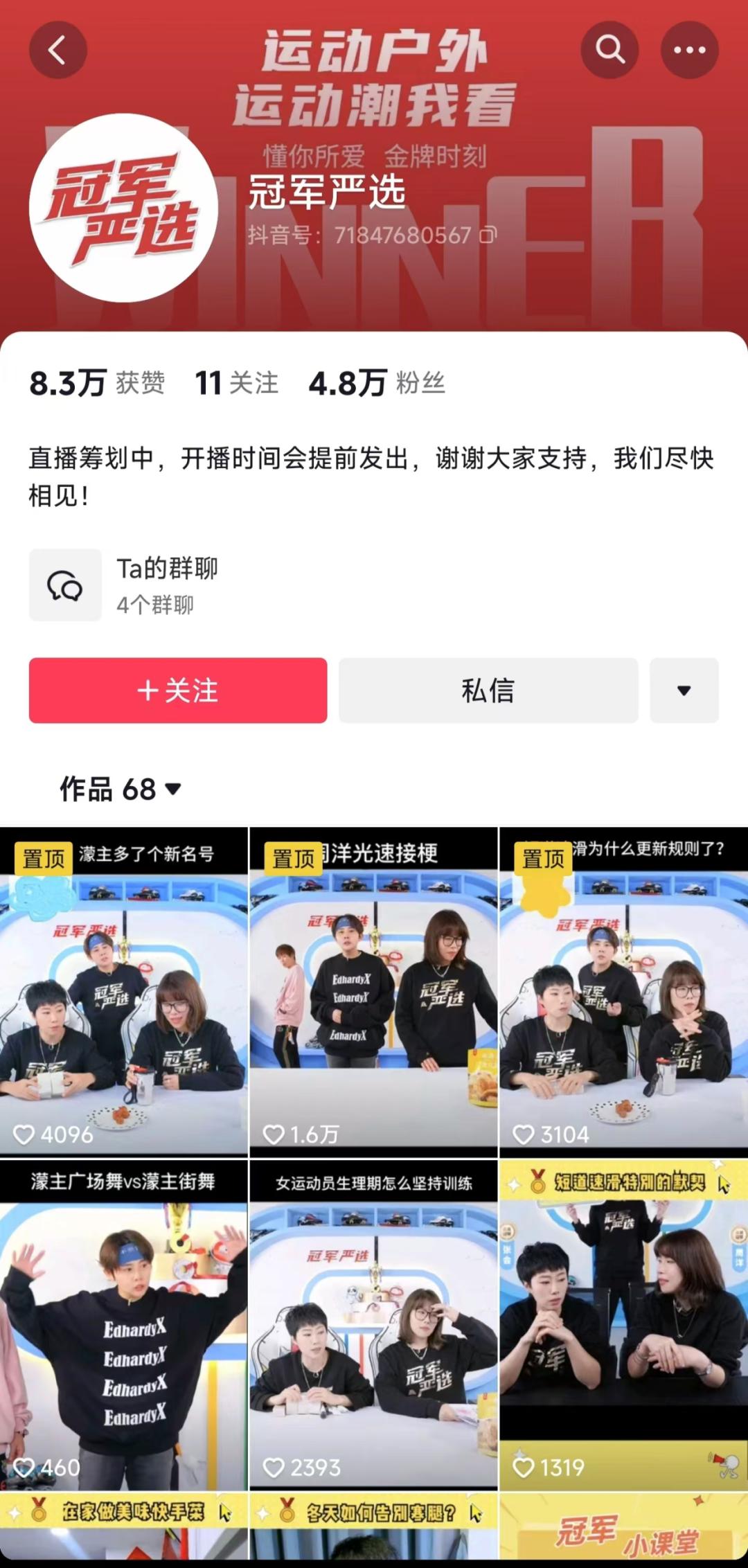Open video 冬天如何告别寒腿
Image resolution: width=748 pixels, height=1568 pixels.
(x=373, y=1529)
